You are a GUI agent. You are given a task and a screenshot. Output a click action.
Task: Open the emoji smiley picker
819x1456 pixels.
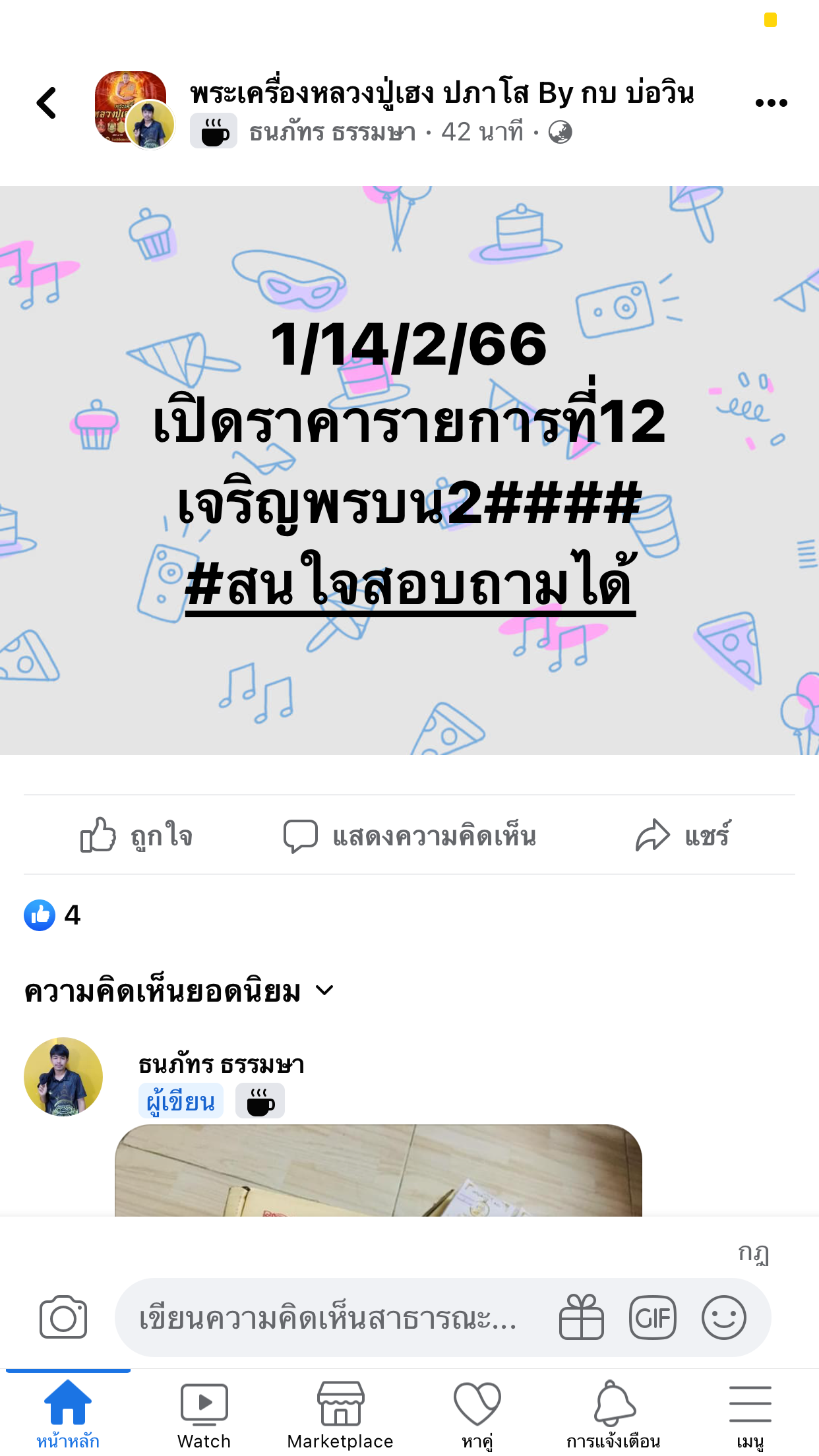point(723,1318)
